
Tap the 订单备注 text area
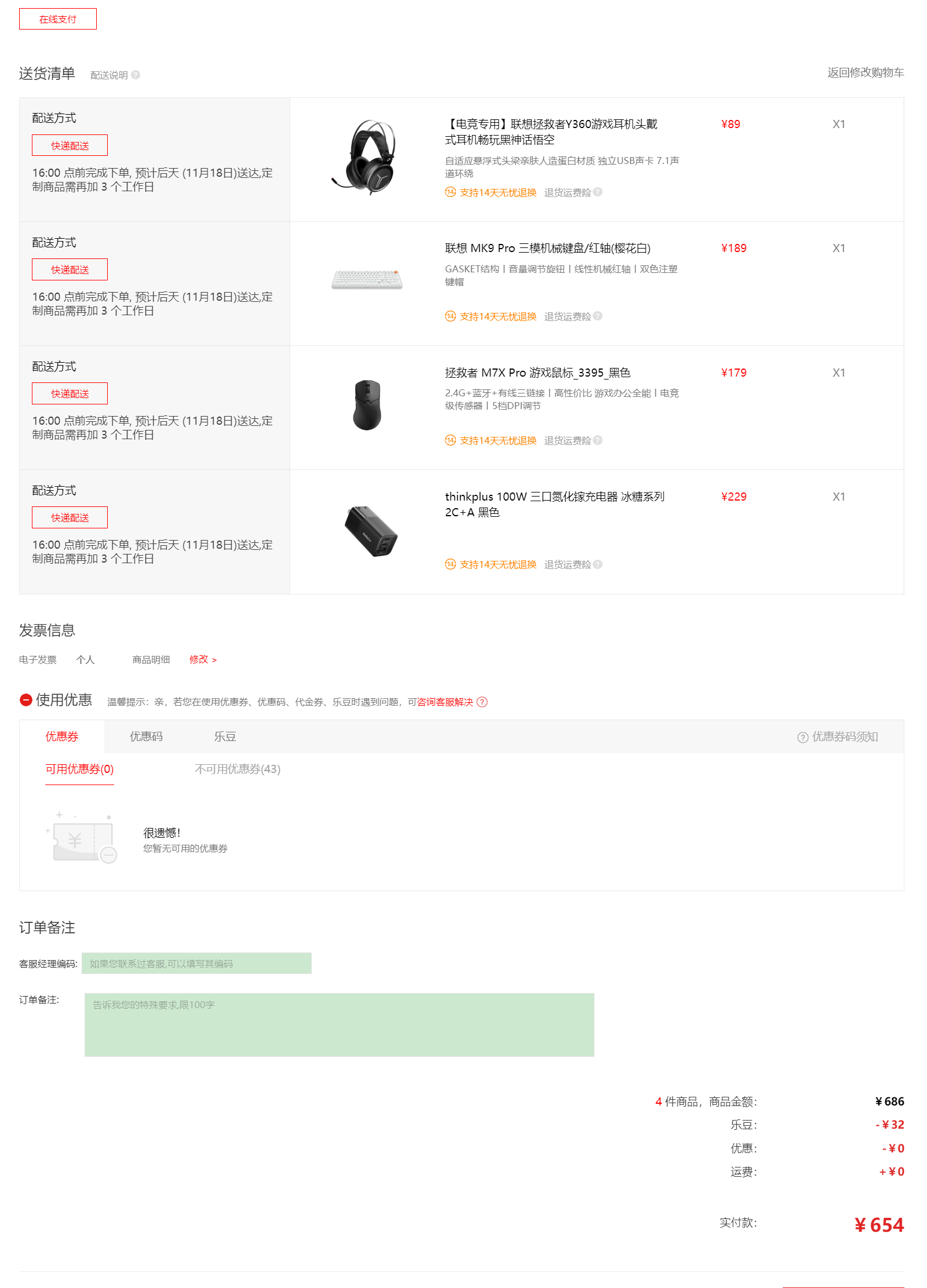pyautogui.click(x=339, y=1024)
